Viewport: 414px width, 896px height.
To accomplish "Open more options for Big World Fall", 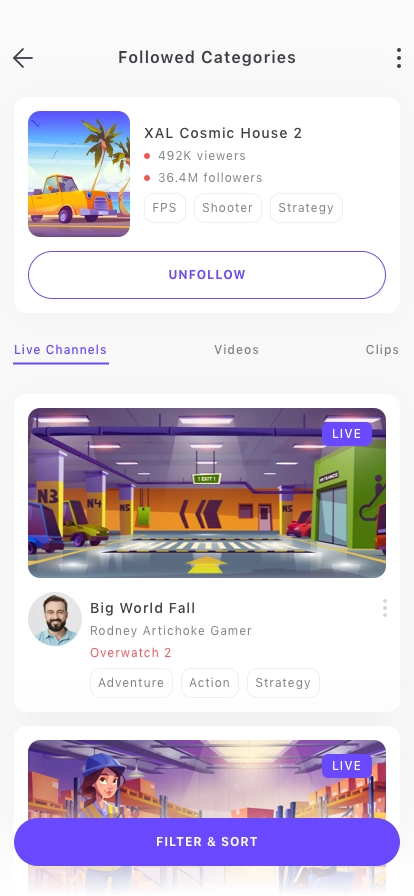I will click(385, 608).
